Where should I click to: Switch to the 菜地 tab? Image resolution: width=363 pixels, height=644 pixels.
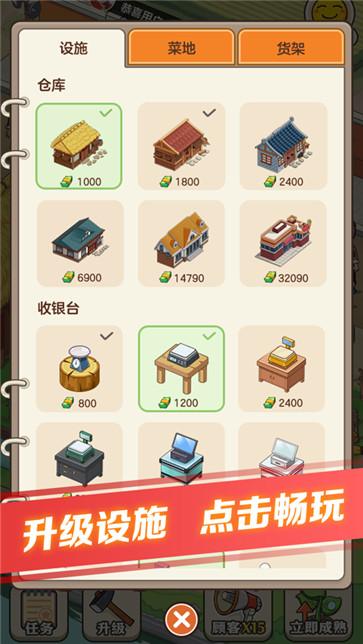(181, 48)
